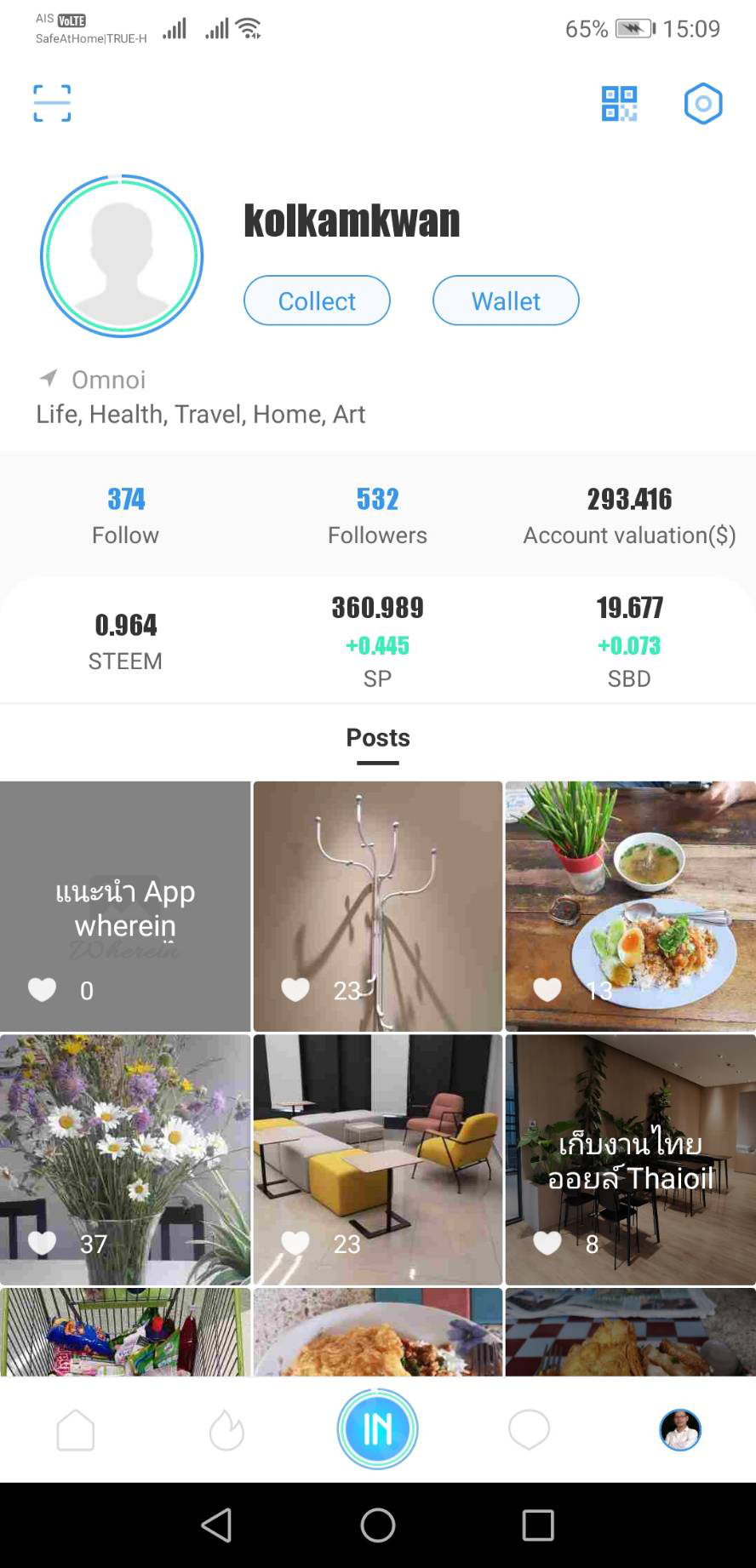Switch to the trending flame tab
The image size is (756, 1568).
[226, 1429]
